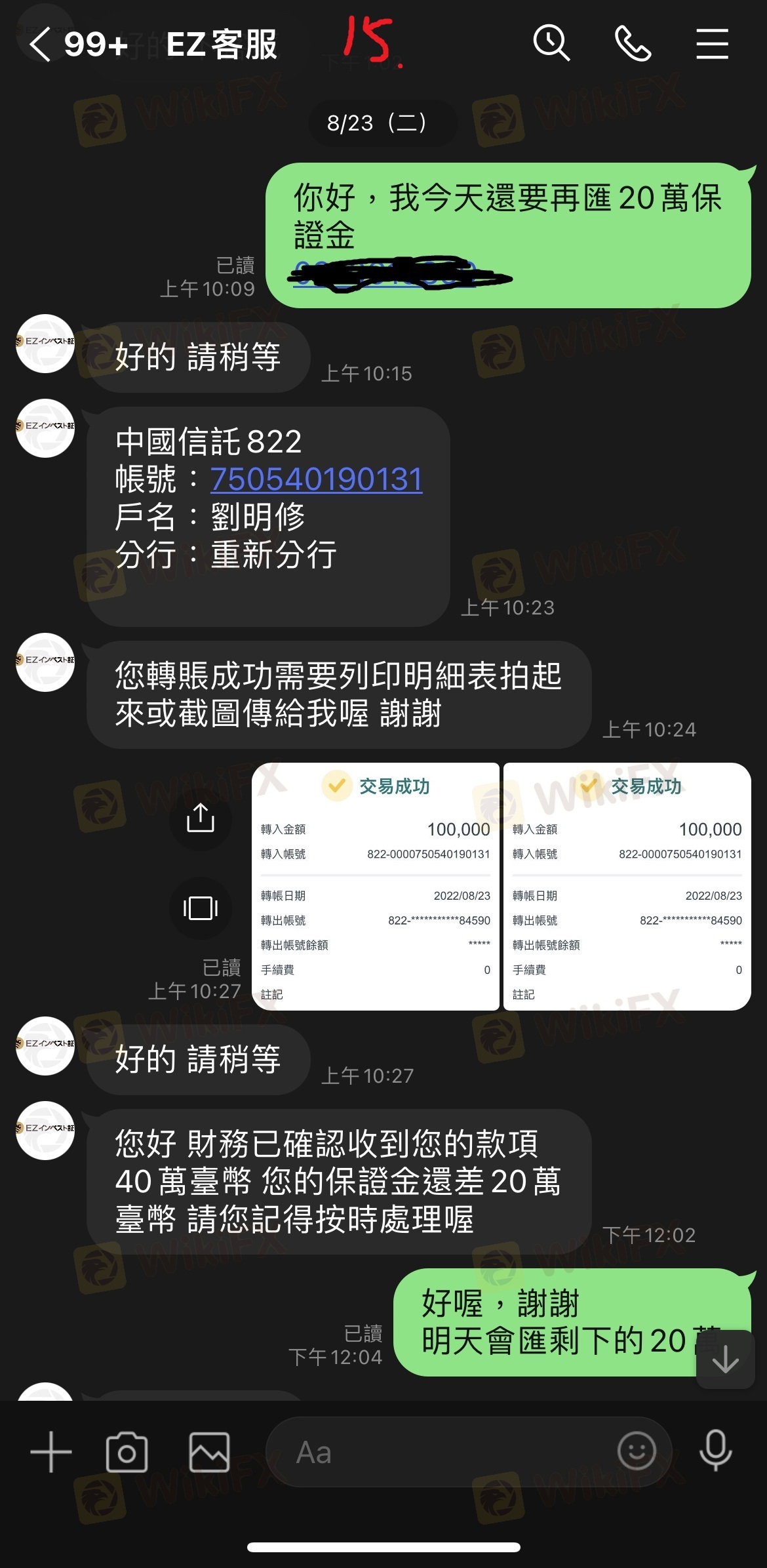
Task: Open the first 交易成功 receipt image
Action: point(376,886)
